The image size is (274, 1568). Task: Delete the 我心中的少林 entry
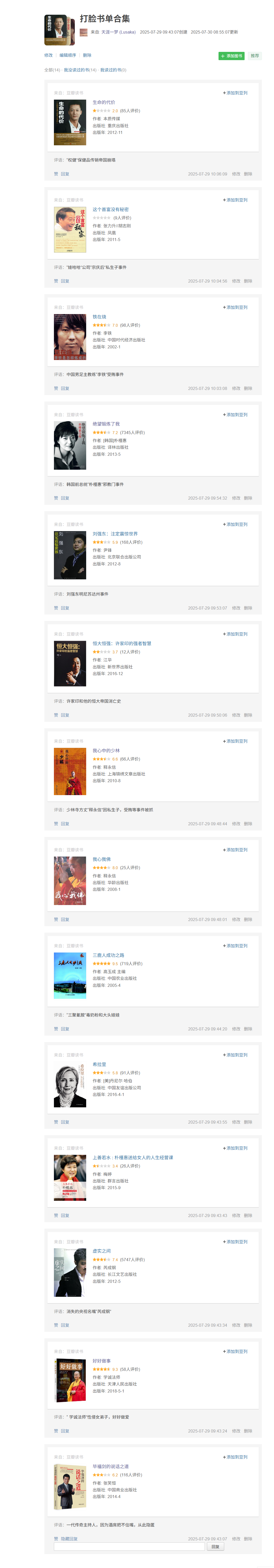coord(248,823)
